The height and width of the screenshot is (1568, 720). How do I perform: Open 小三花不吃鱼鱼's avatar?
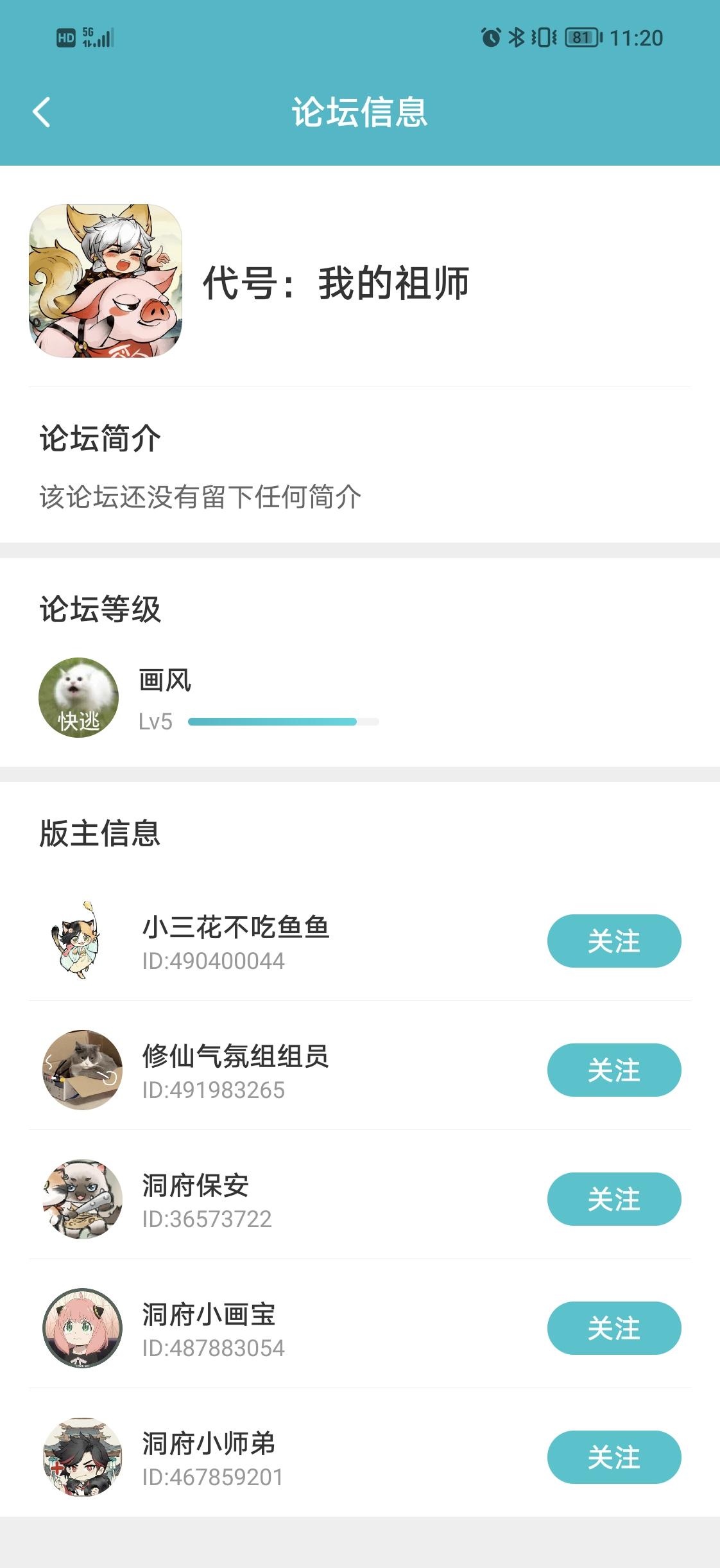click(x=80, y=942)
